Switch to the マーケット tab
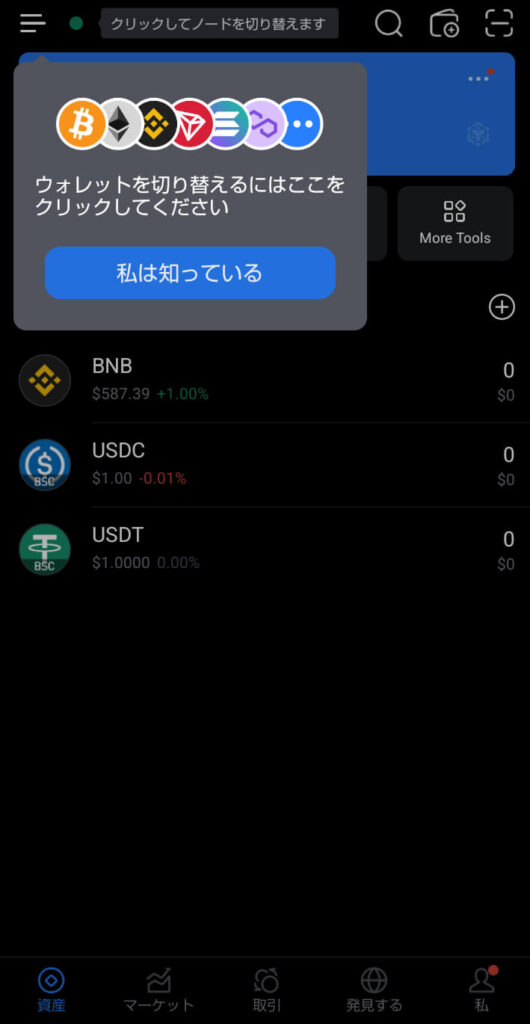 pyautogui.click(x=159, y=989)
